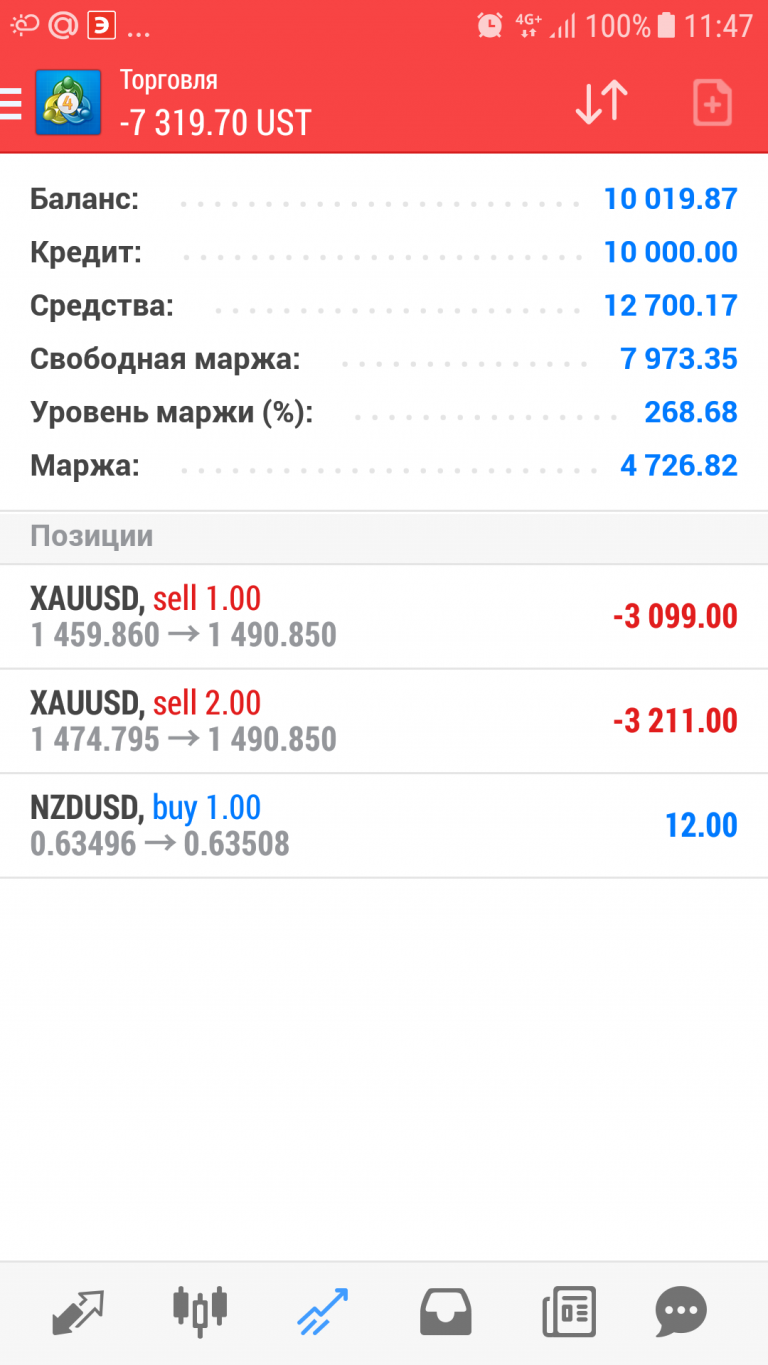This screenshot has width=768, height=1365.
Task: Open the Chat messages tab
Action: (x=681, y=1312)
